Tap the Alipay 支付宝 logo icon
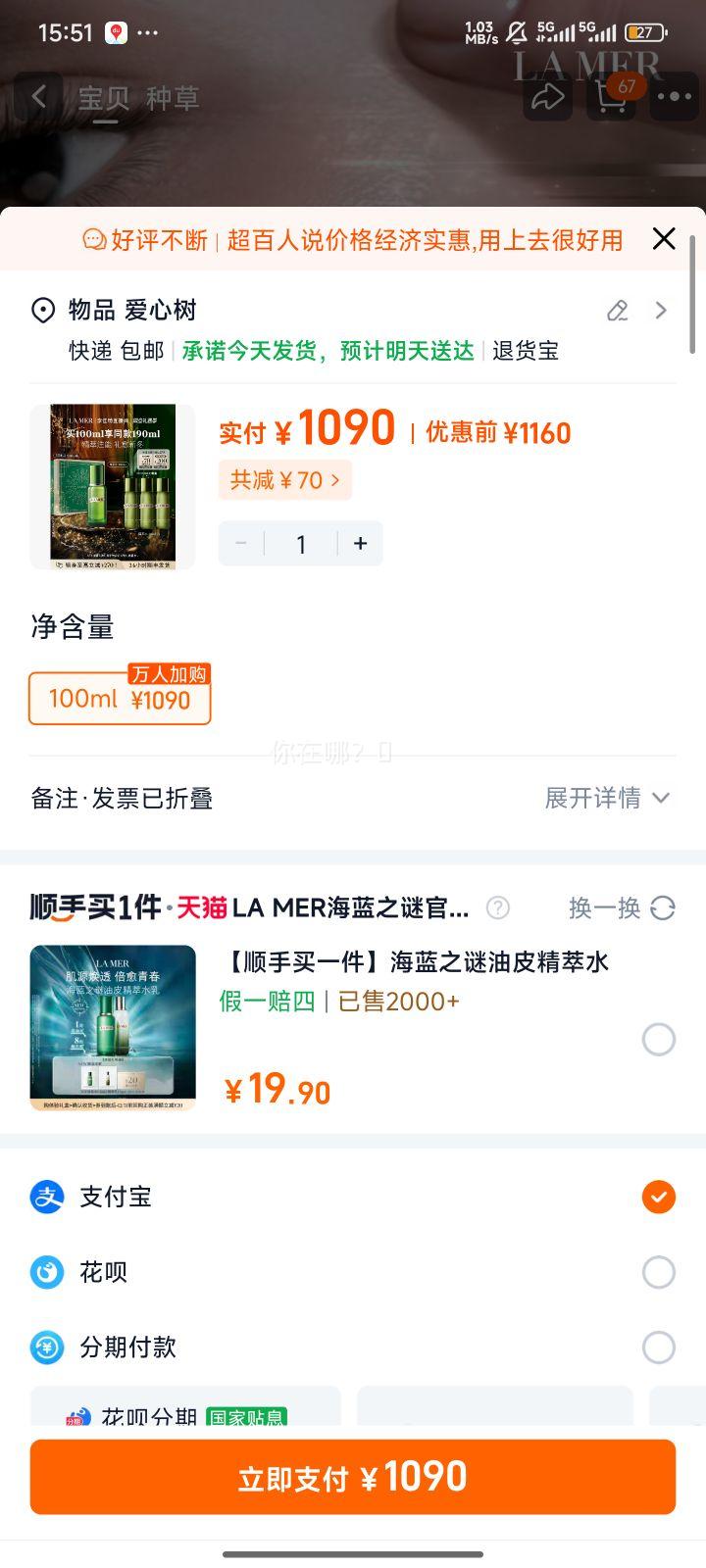The width and height of the screenshot is (706, 1568). 47,1197
